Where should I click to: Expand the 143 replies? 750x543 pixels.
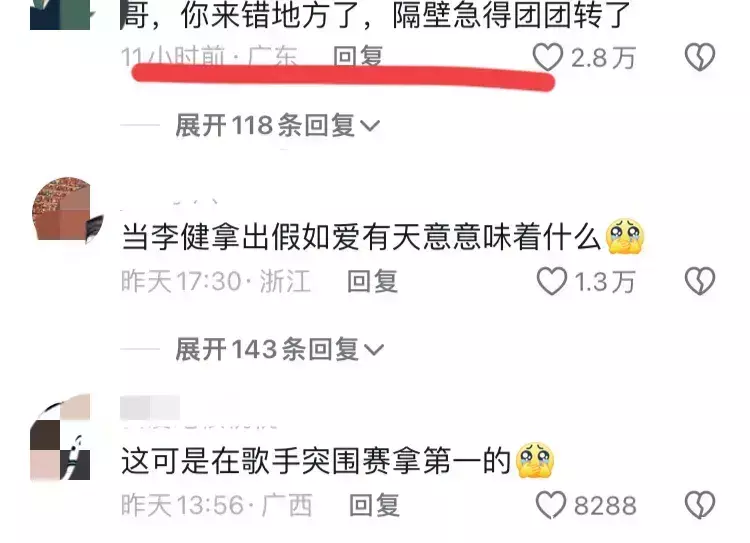tap(279, 349)
